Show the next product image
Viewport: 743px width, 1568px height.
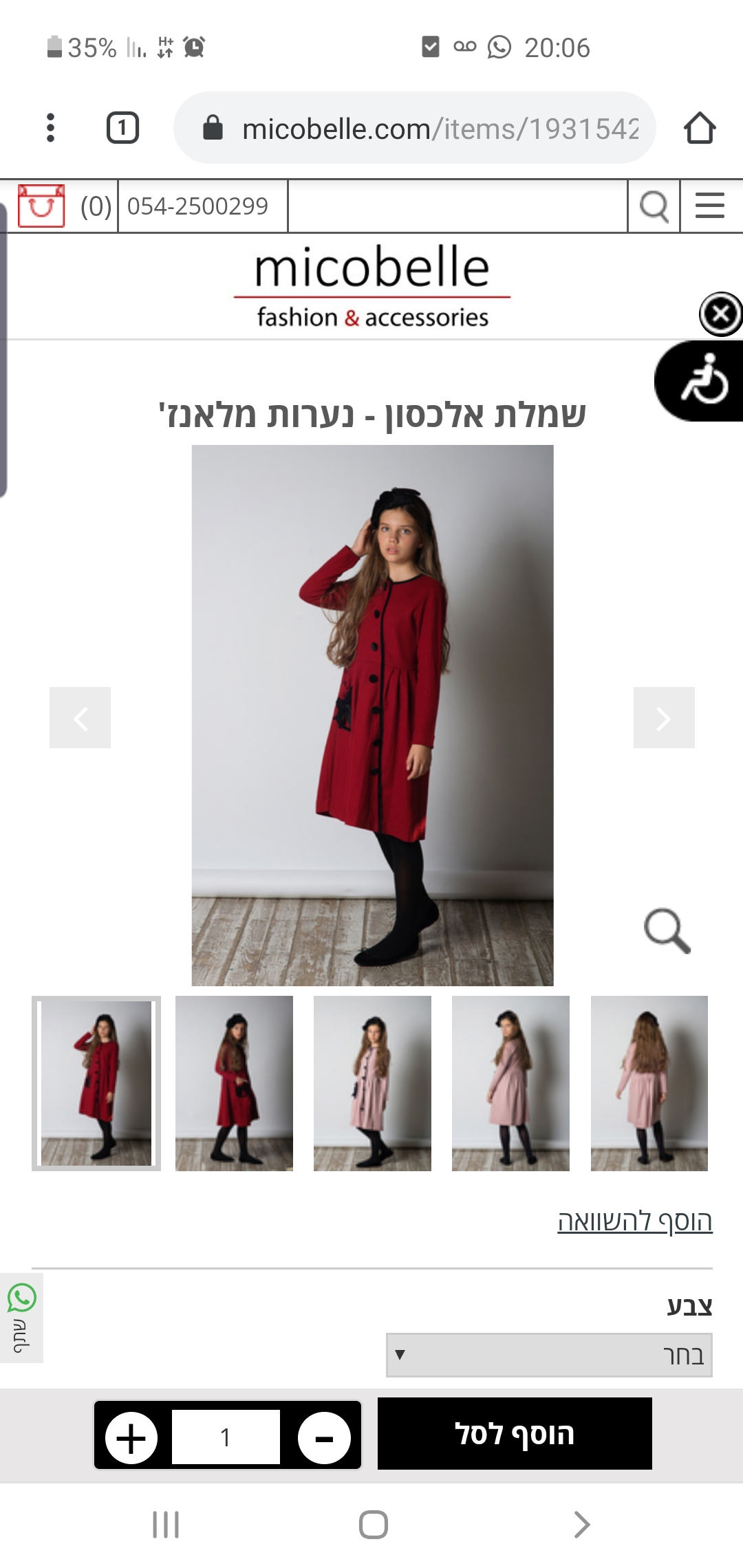click(x=664, y=717)
